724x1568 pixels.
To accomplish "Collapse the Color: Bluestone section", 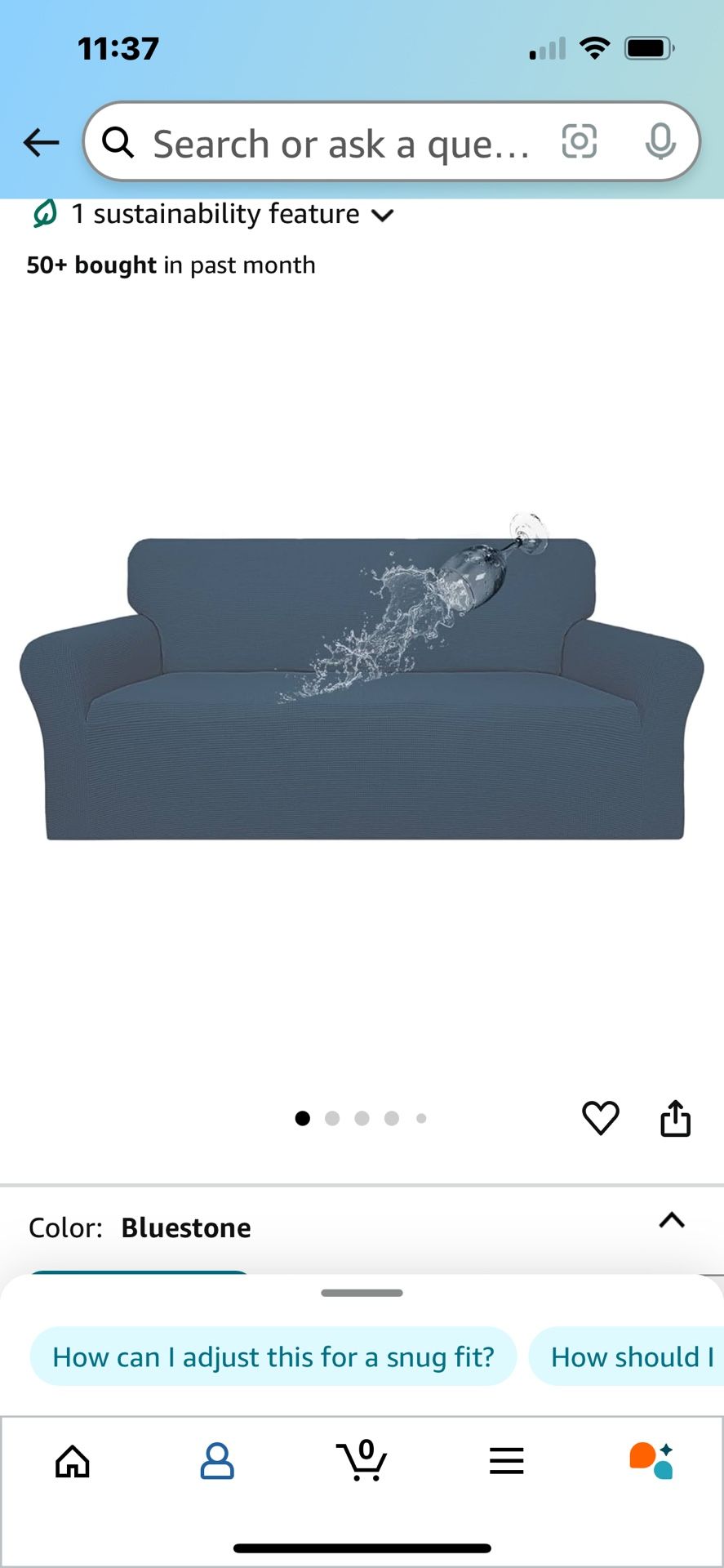I will pos(671,1220).
